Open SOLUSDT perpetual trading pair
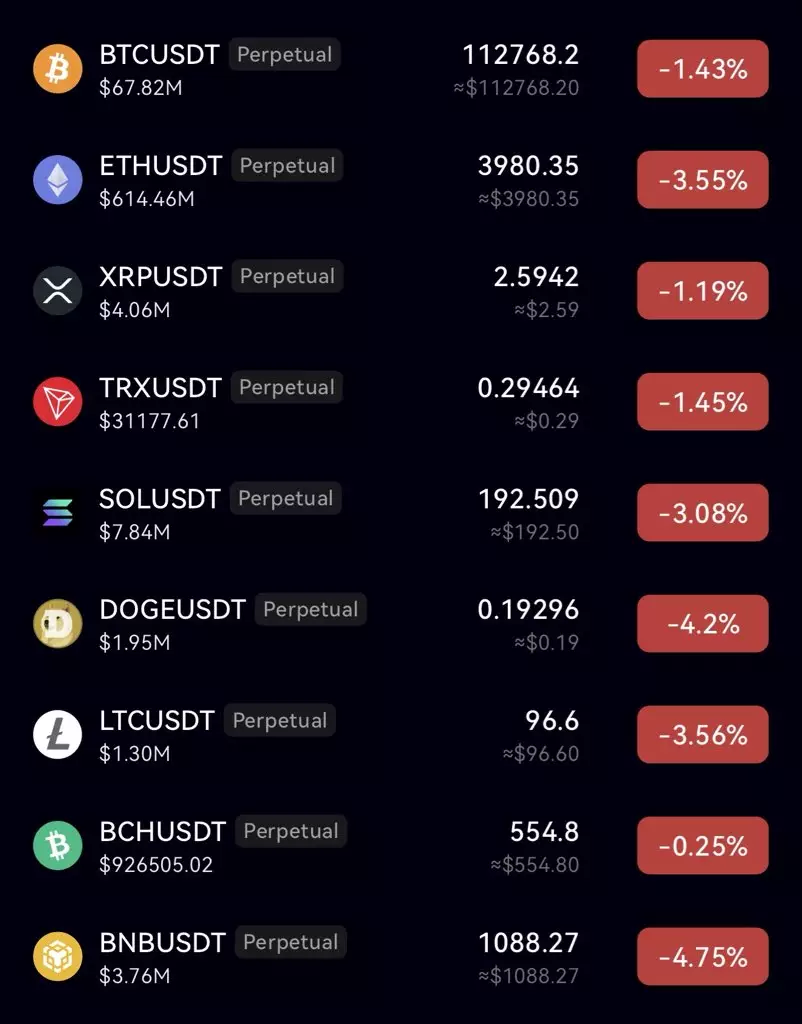The image size is (802, 1024). (x=160, y=499)
